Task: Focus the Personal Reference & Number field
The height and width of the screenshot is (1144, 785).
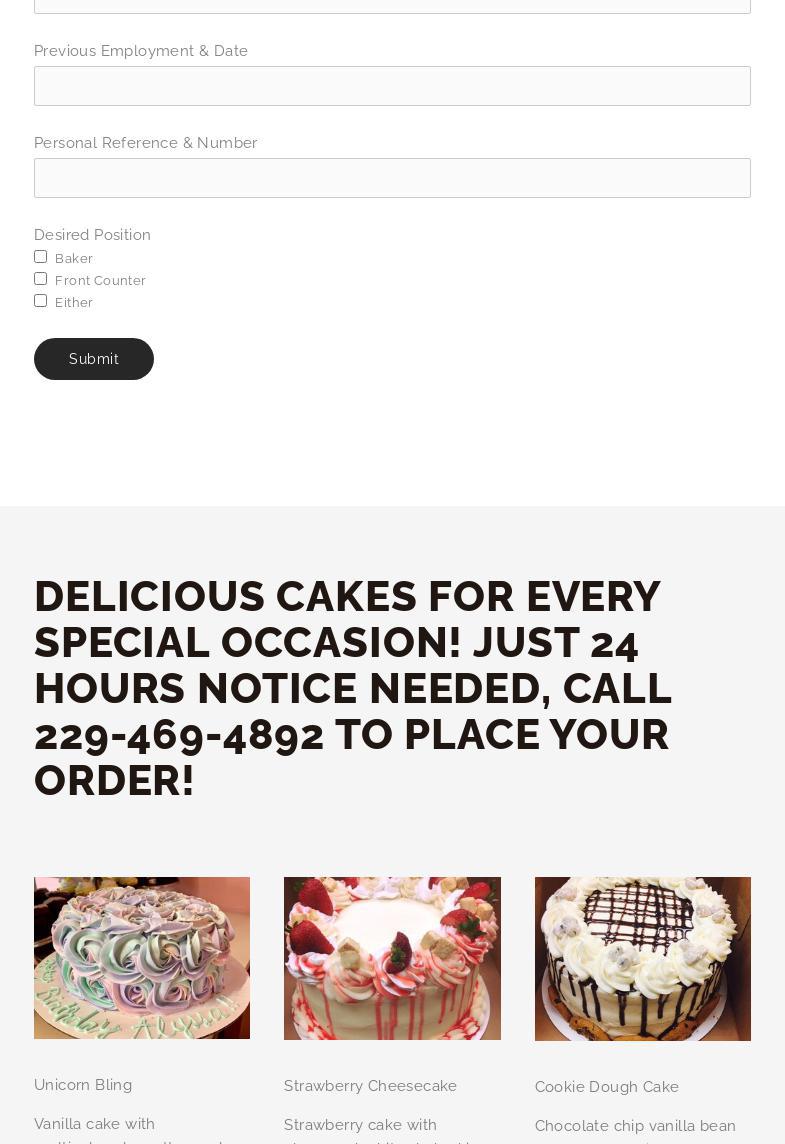Action: coord(392,178)
